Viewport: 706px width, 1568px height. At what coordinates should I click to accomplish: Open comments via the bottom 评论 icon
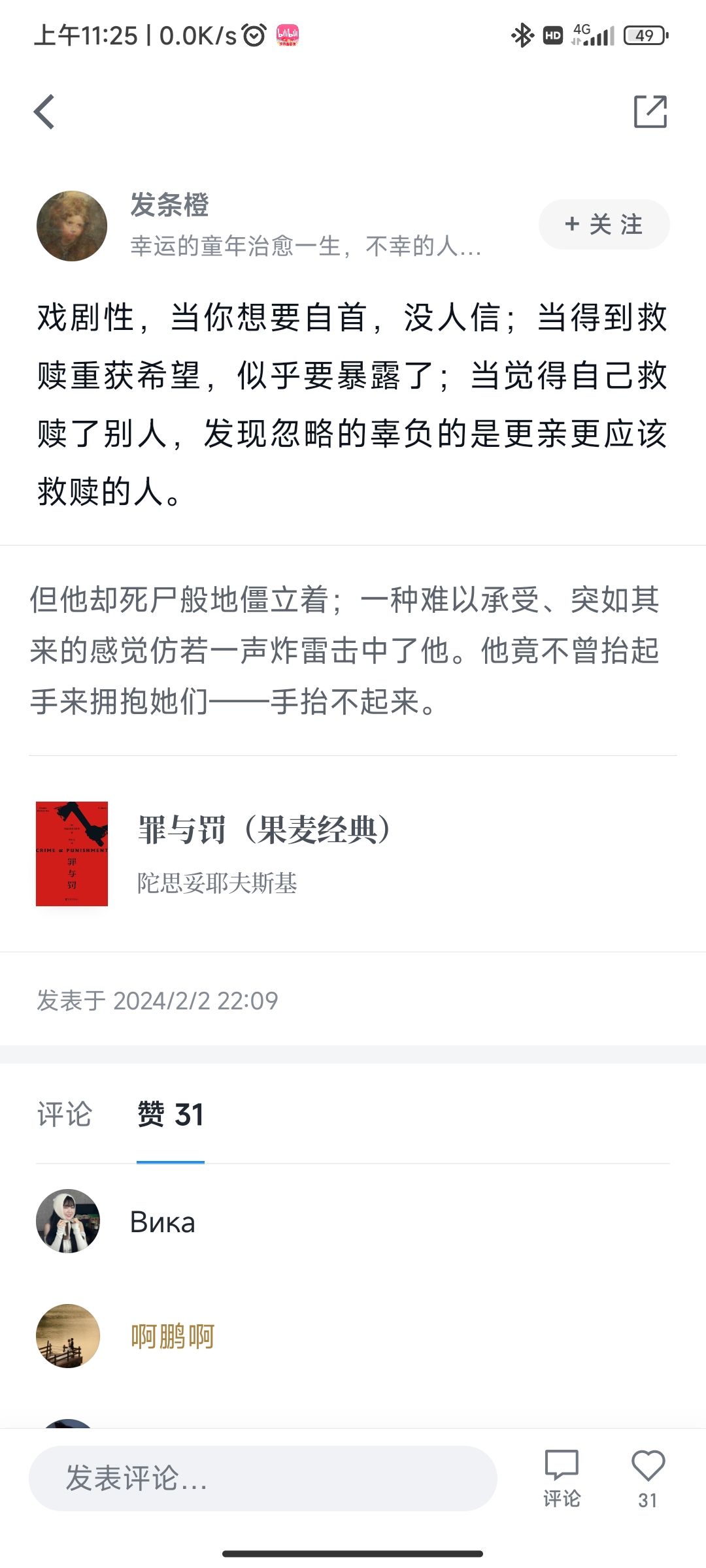(562, 1478)
